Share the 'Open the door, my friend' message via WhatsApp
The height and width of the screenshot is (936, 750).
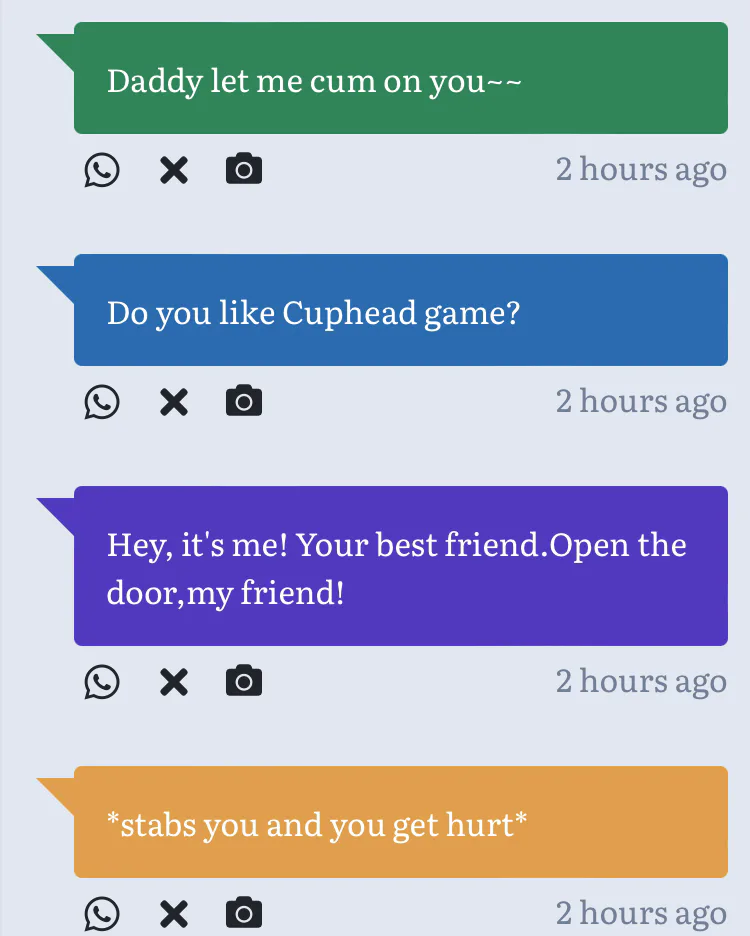tap(102, 682)
